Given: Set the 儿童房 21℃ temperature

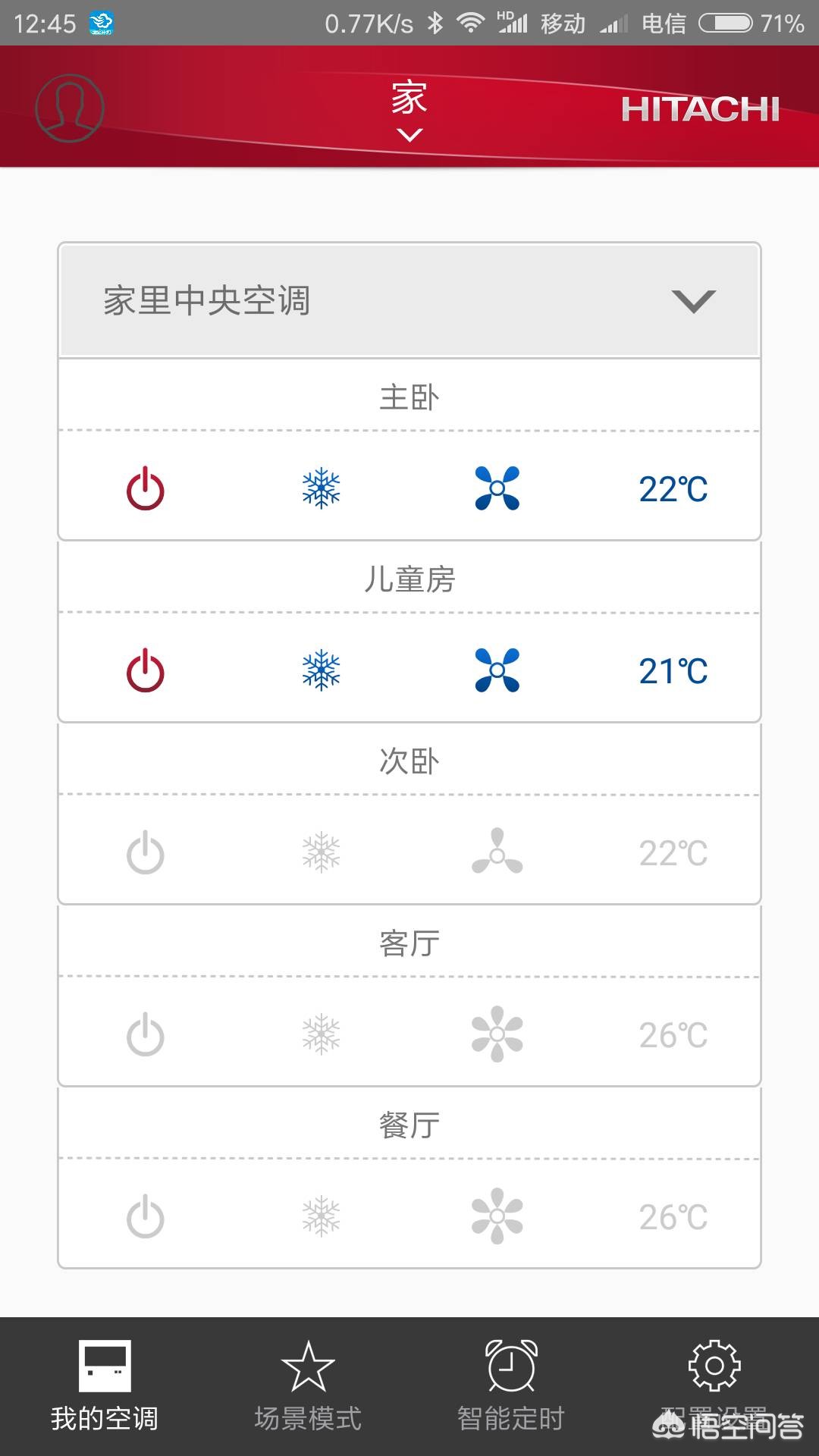Looking at the screenshot, I should pos(673,671).
